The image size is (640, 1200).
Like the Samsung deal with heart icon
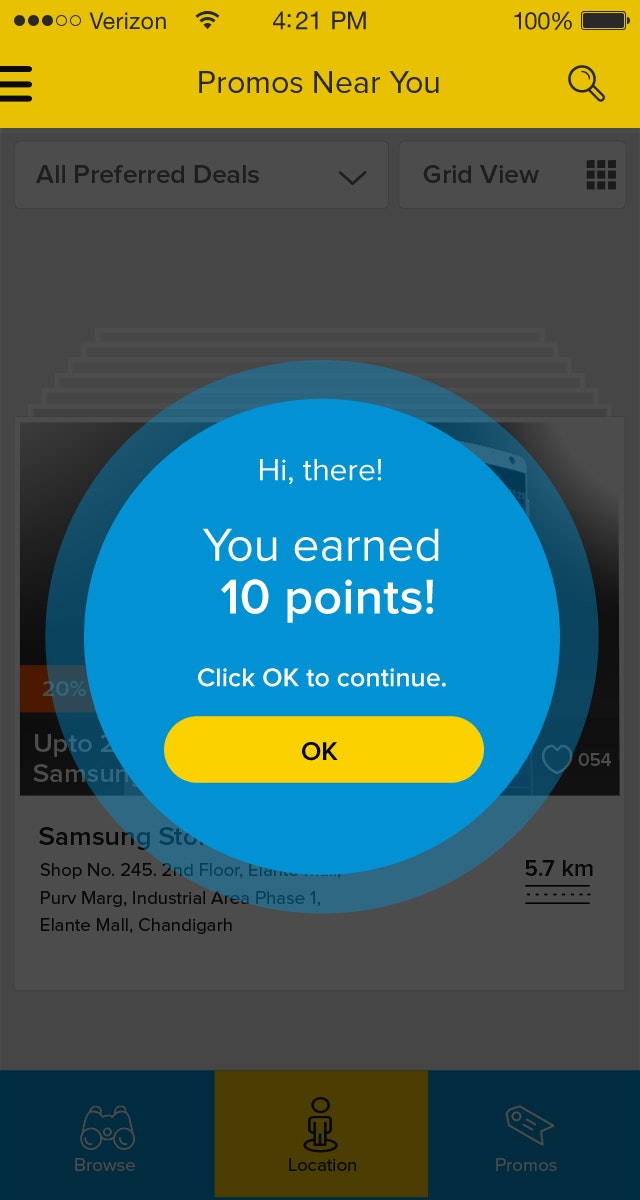(556, 760)
